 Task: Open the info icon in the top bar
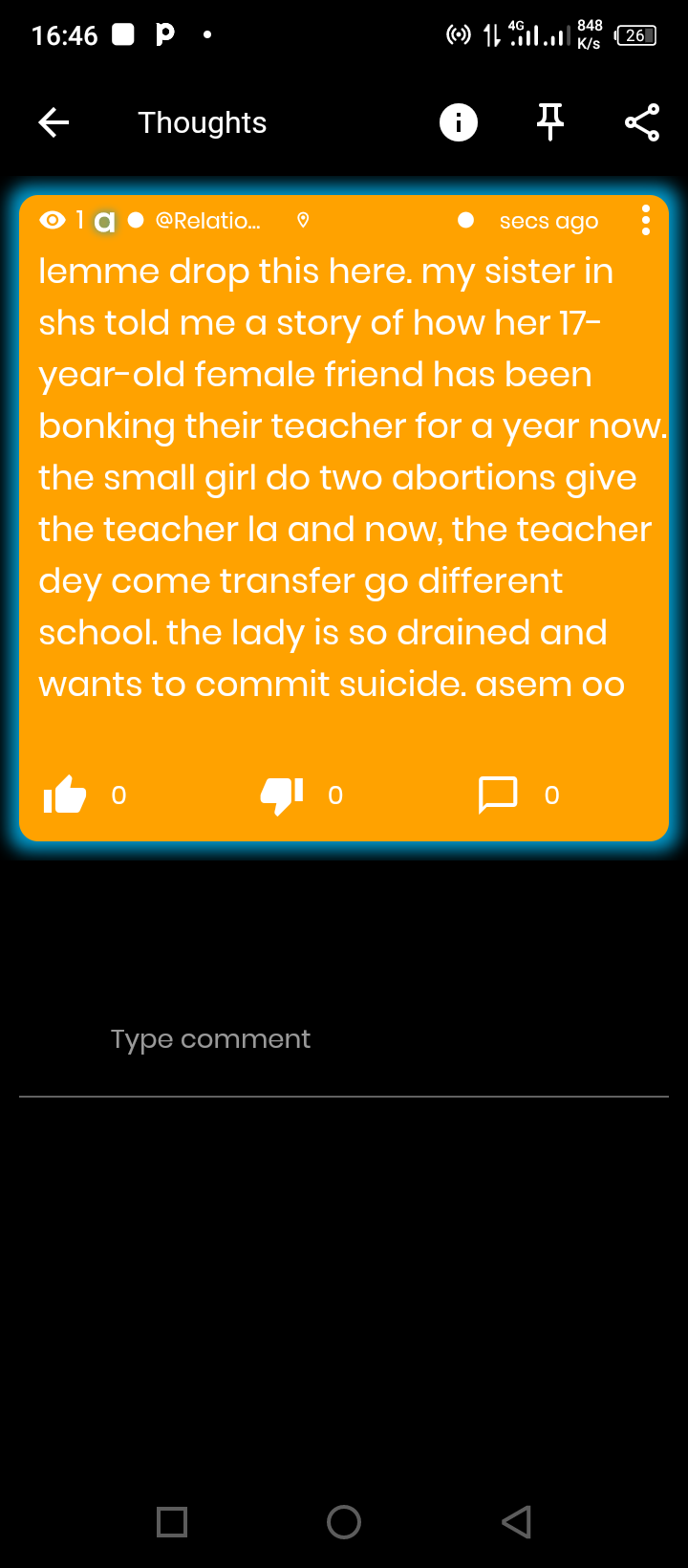click(x=459, y=122)
